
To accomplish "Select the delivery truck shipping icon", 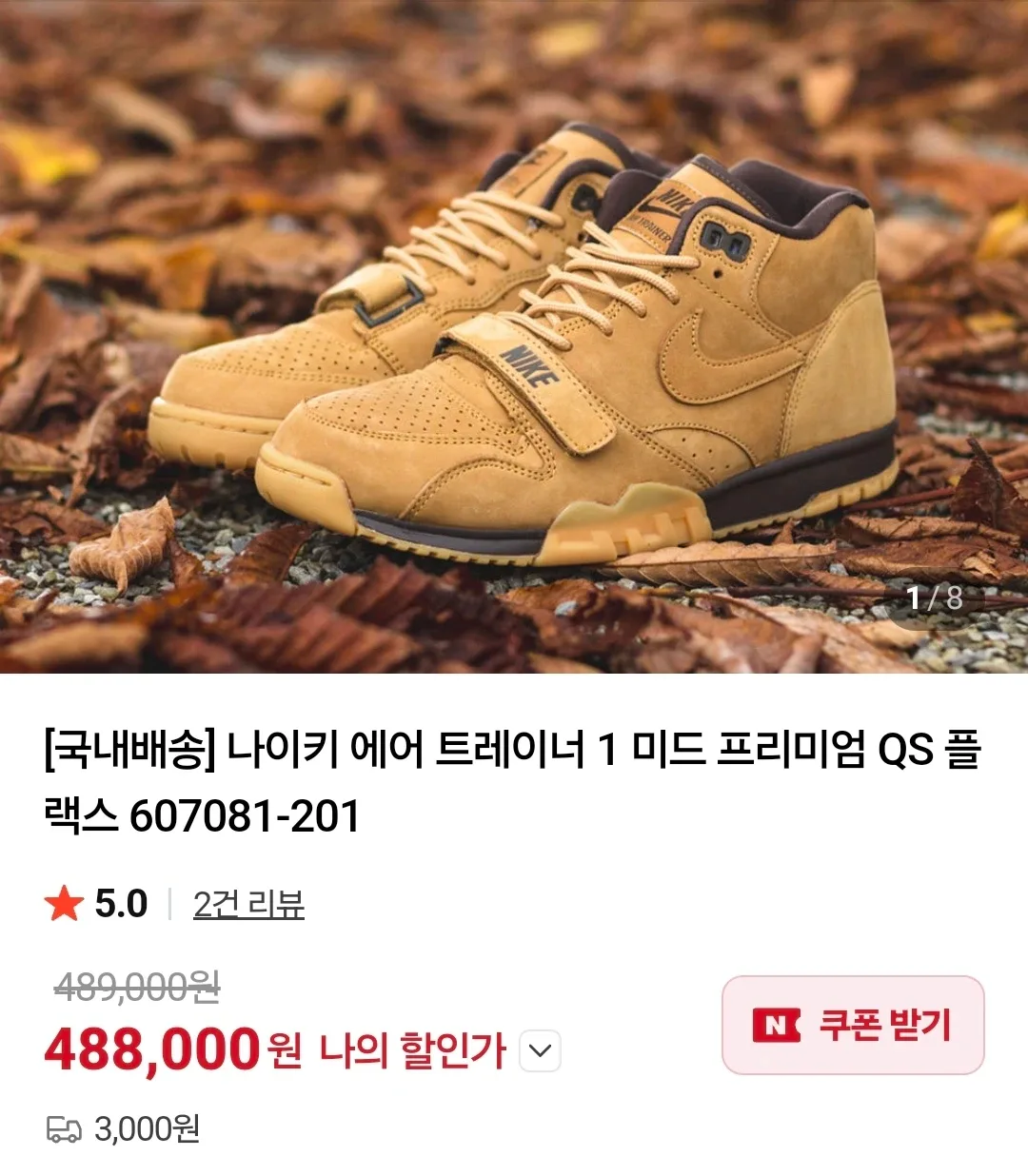I will point(63,1130).
